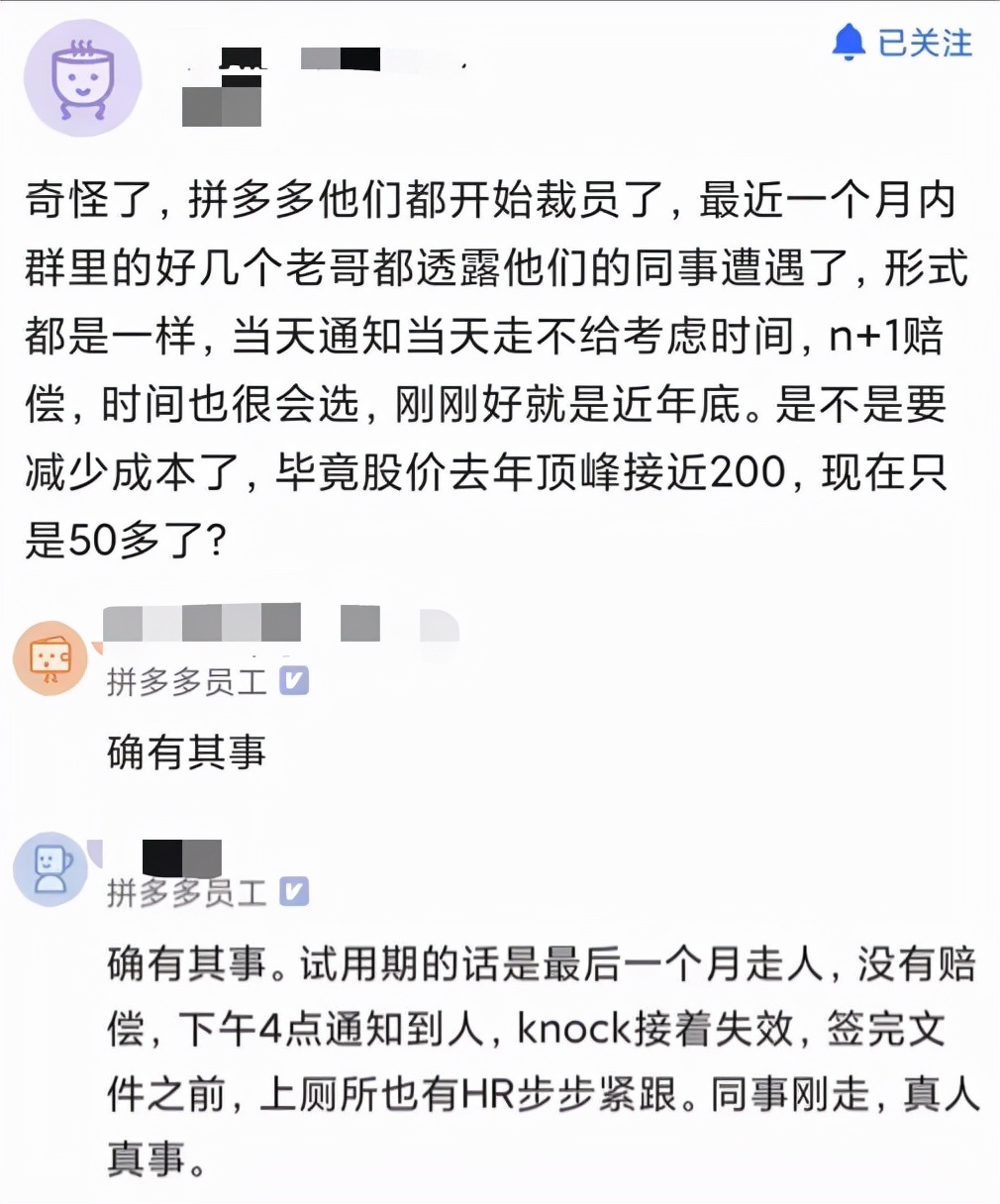The image size is (1000, 1204).
Task: Open the orange avatar of the first commenter
Action: (x=50, y=658)
